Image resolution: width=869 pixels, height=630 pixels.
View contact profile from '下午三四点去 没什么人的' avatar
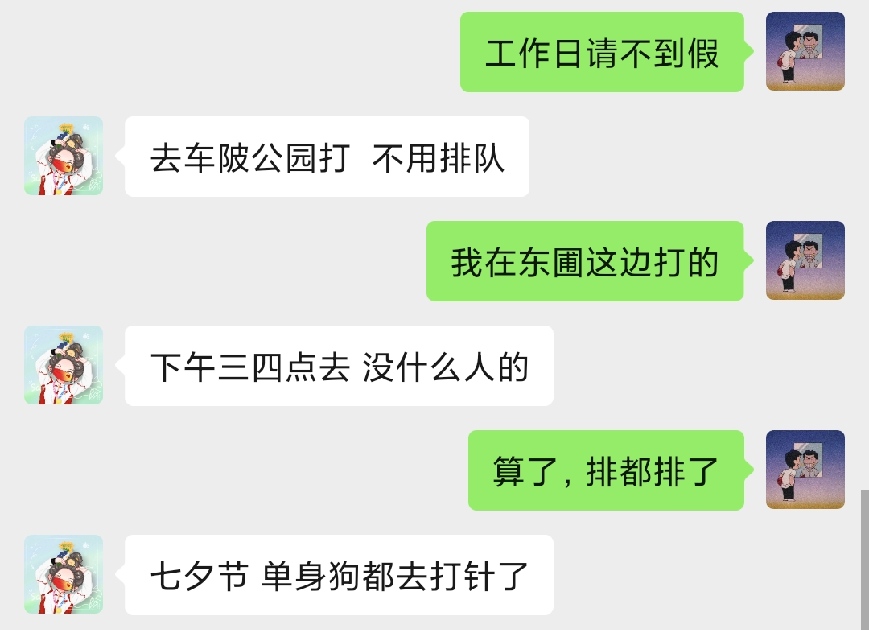tap(64, 365)
